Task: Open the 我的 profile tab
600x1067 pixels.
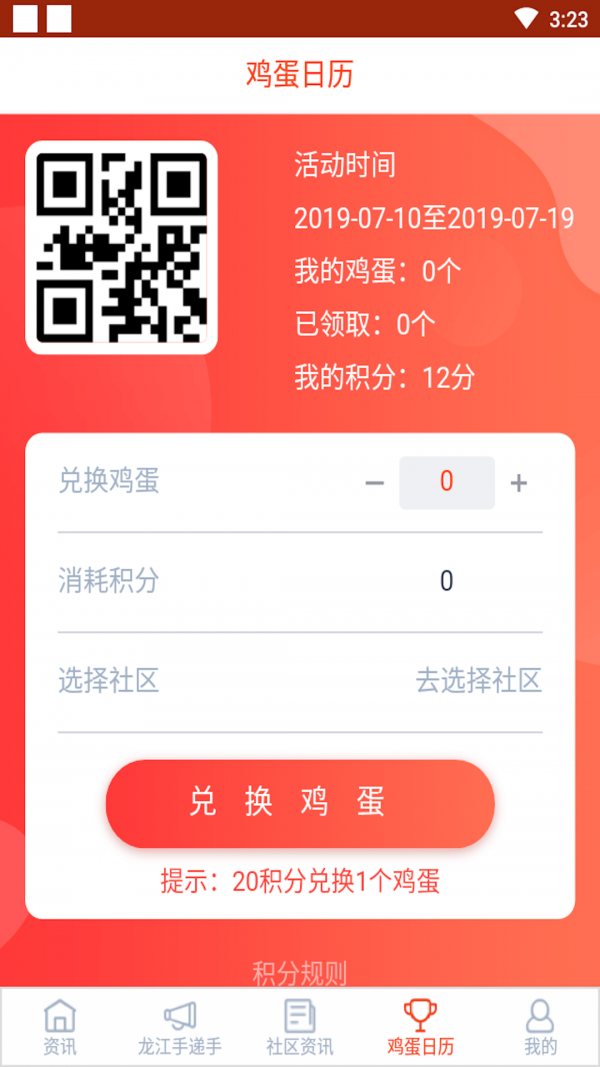Action: tap(540, 1027)
